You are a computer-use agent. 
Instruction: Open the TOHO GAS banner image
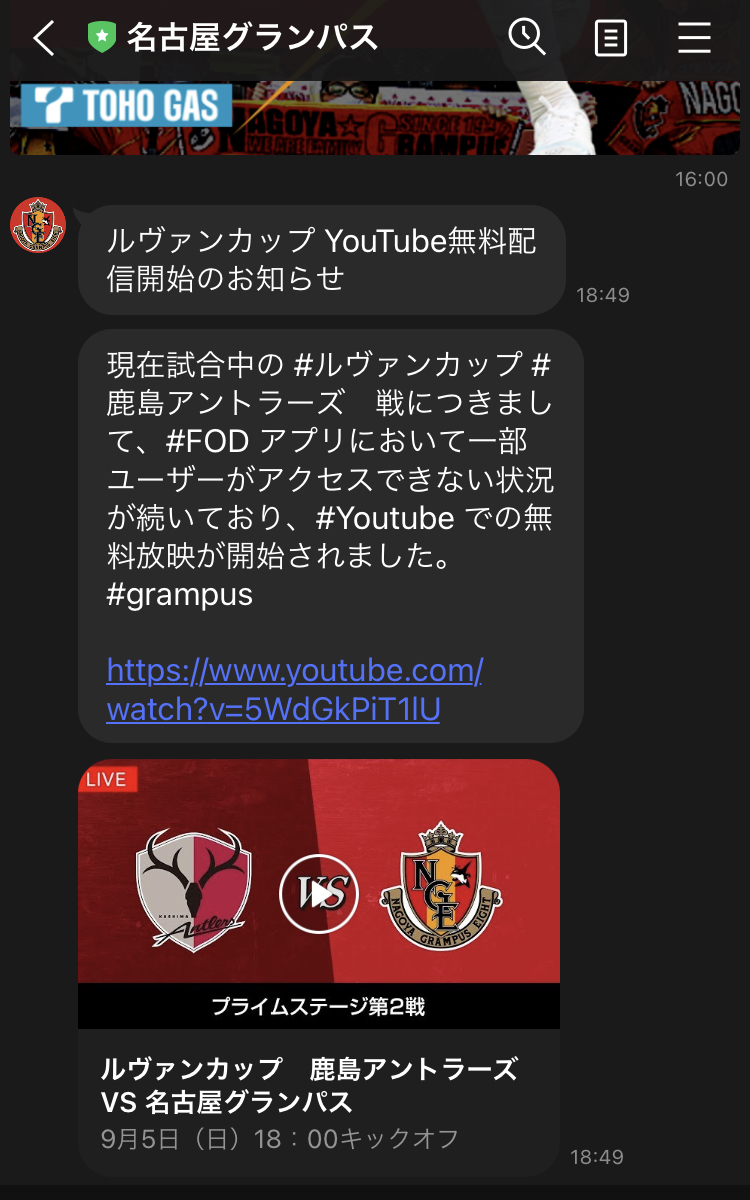click(374, 118)
